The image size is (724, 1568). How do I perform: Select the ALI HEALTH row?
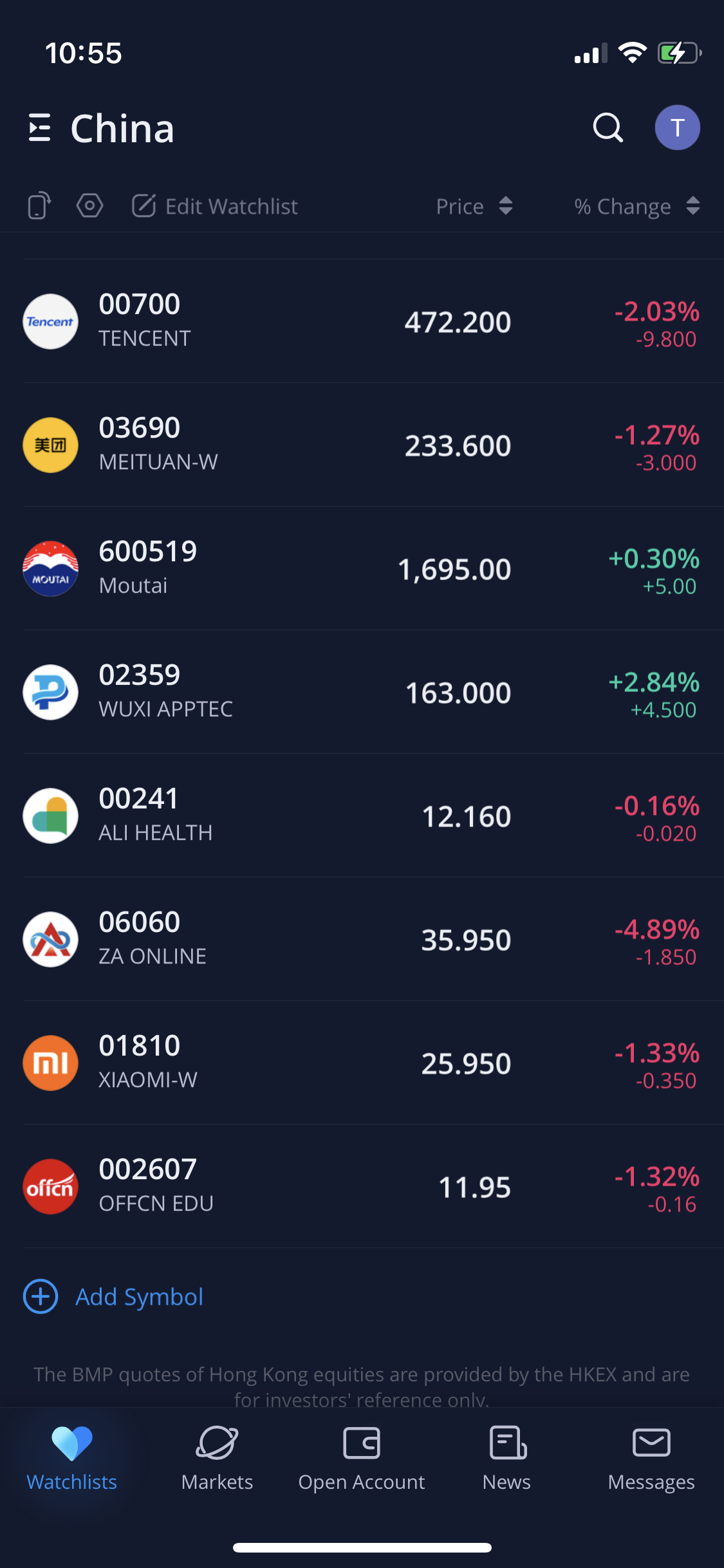[362, 816]
